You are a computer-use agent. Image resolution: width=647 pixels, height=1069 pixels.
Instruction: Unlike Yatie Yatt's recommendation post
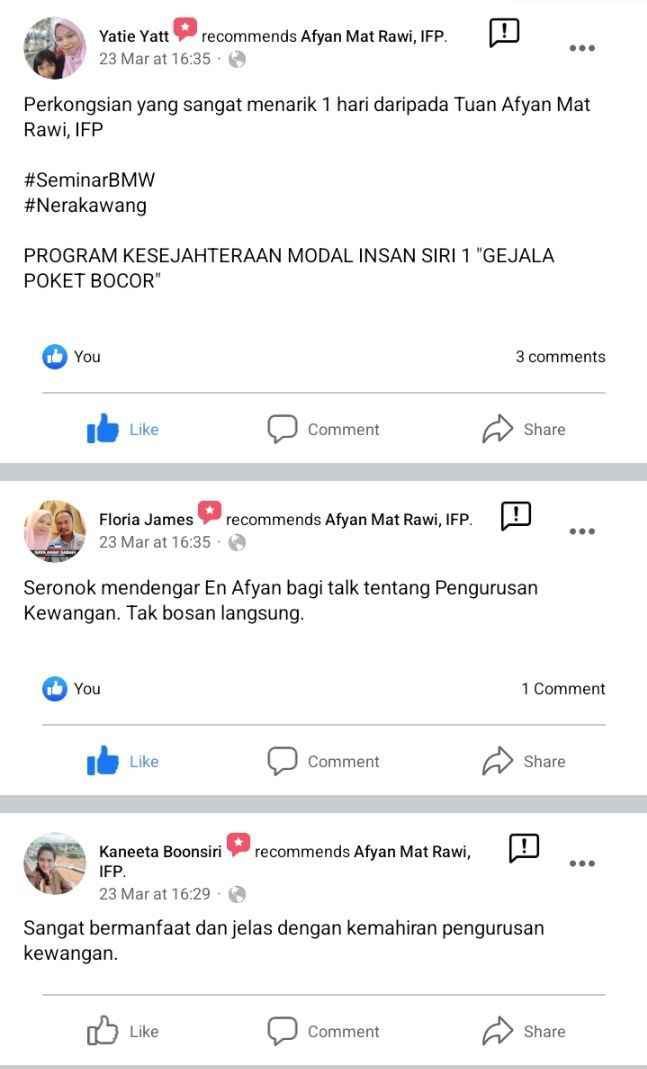pyautogui.click(x=123, y=430)
